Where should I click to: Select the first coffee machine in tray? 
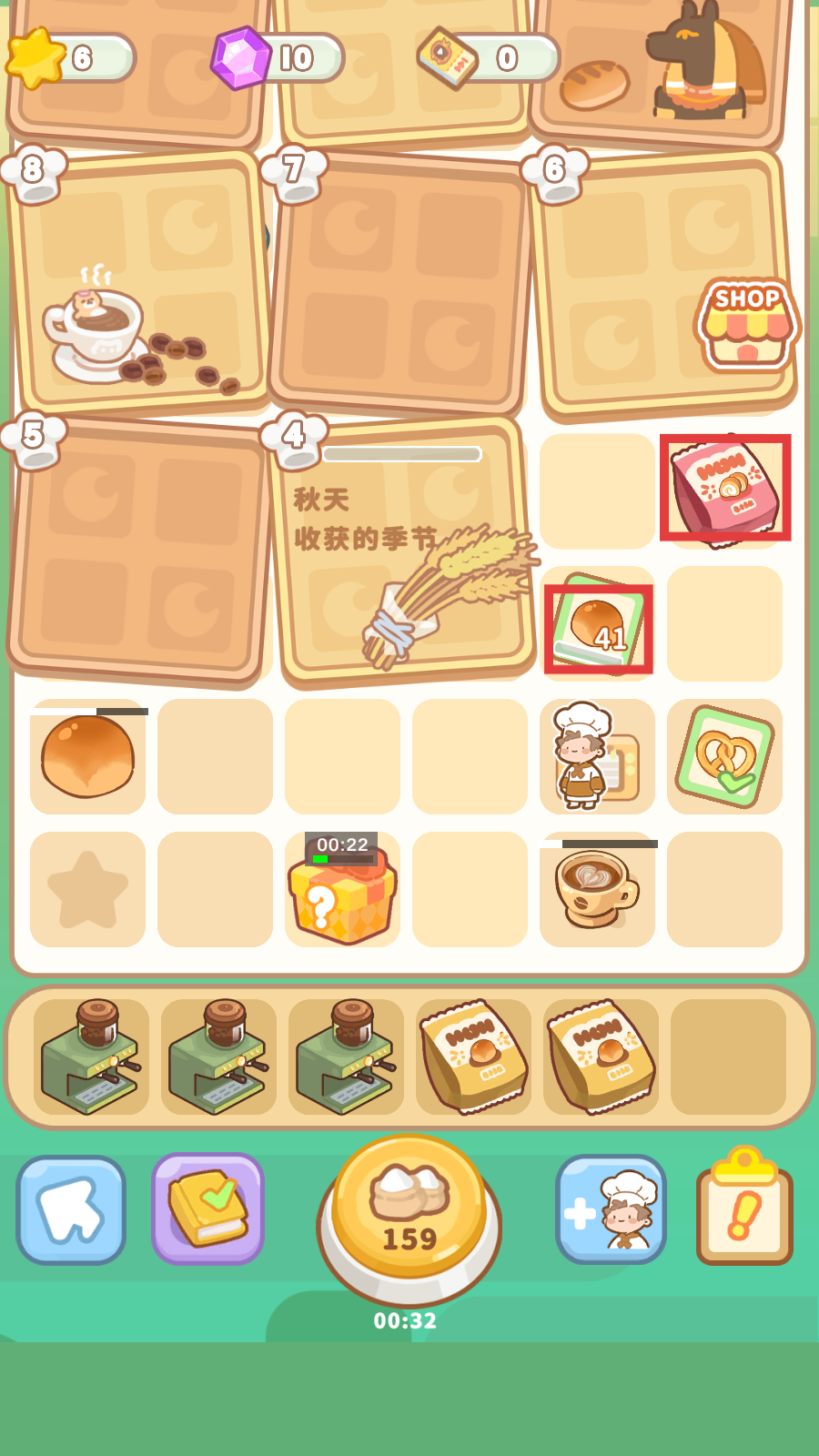point(91,1057)
